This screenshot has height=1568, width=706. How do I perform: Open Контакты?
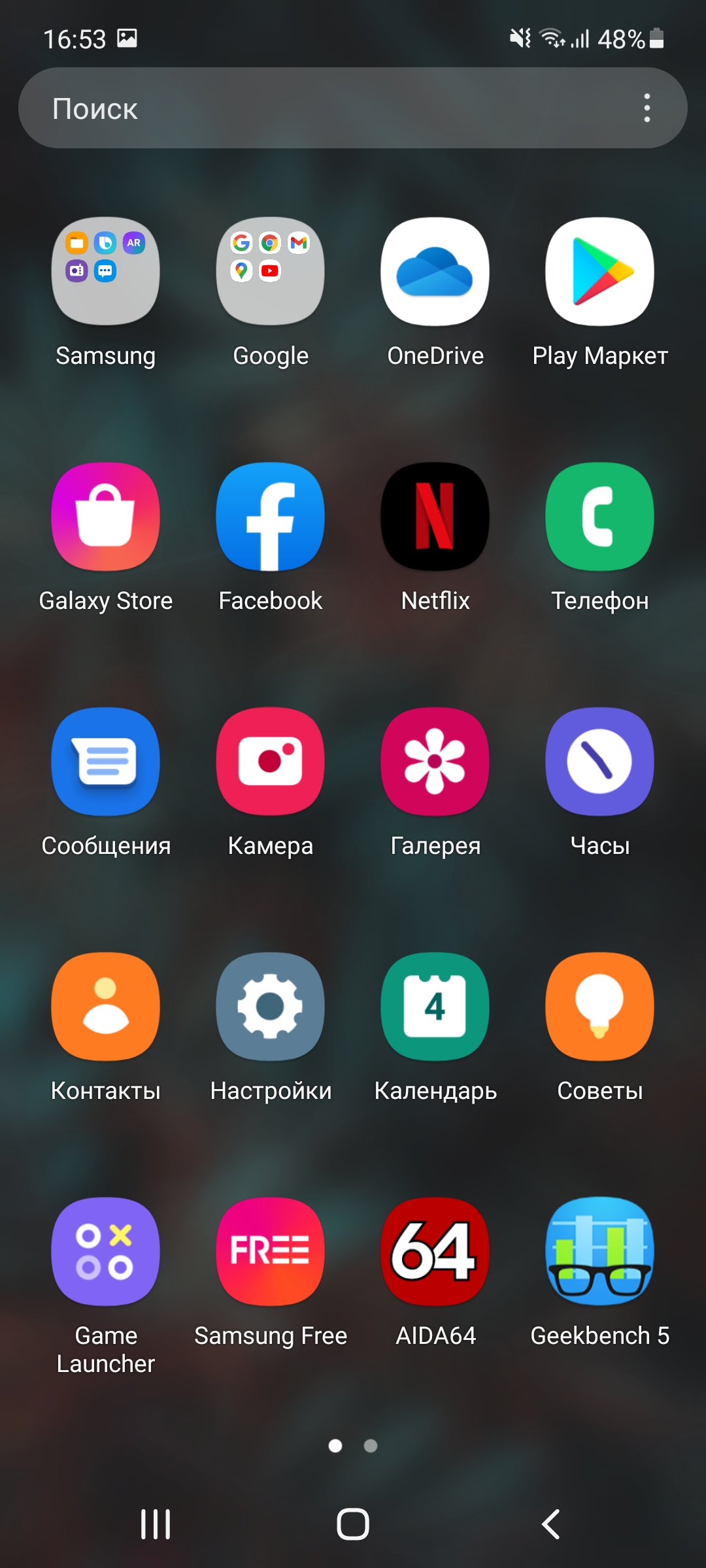coord(106,1007)
